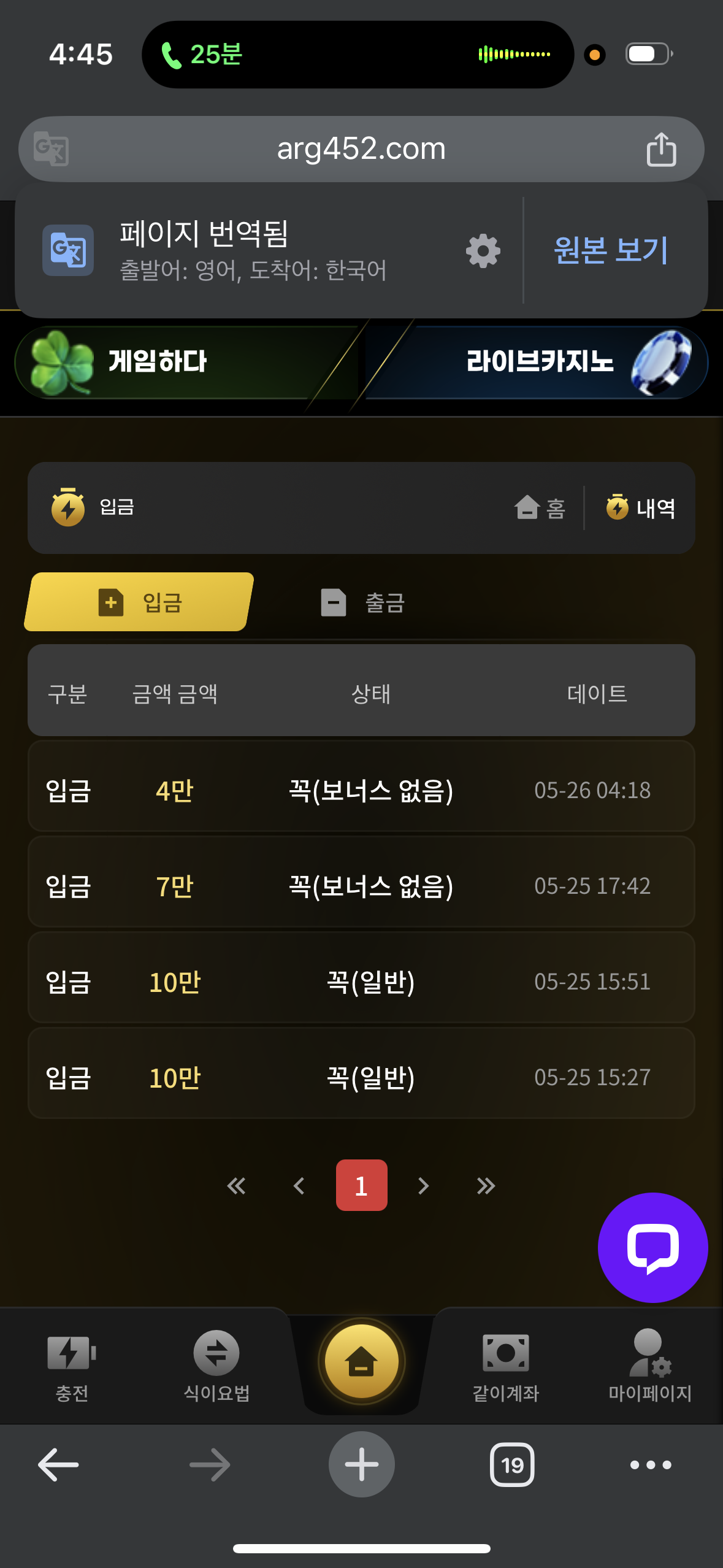Jump to first page double arrow

(x=236, y=1185)
